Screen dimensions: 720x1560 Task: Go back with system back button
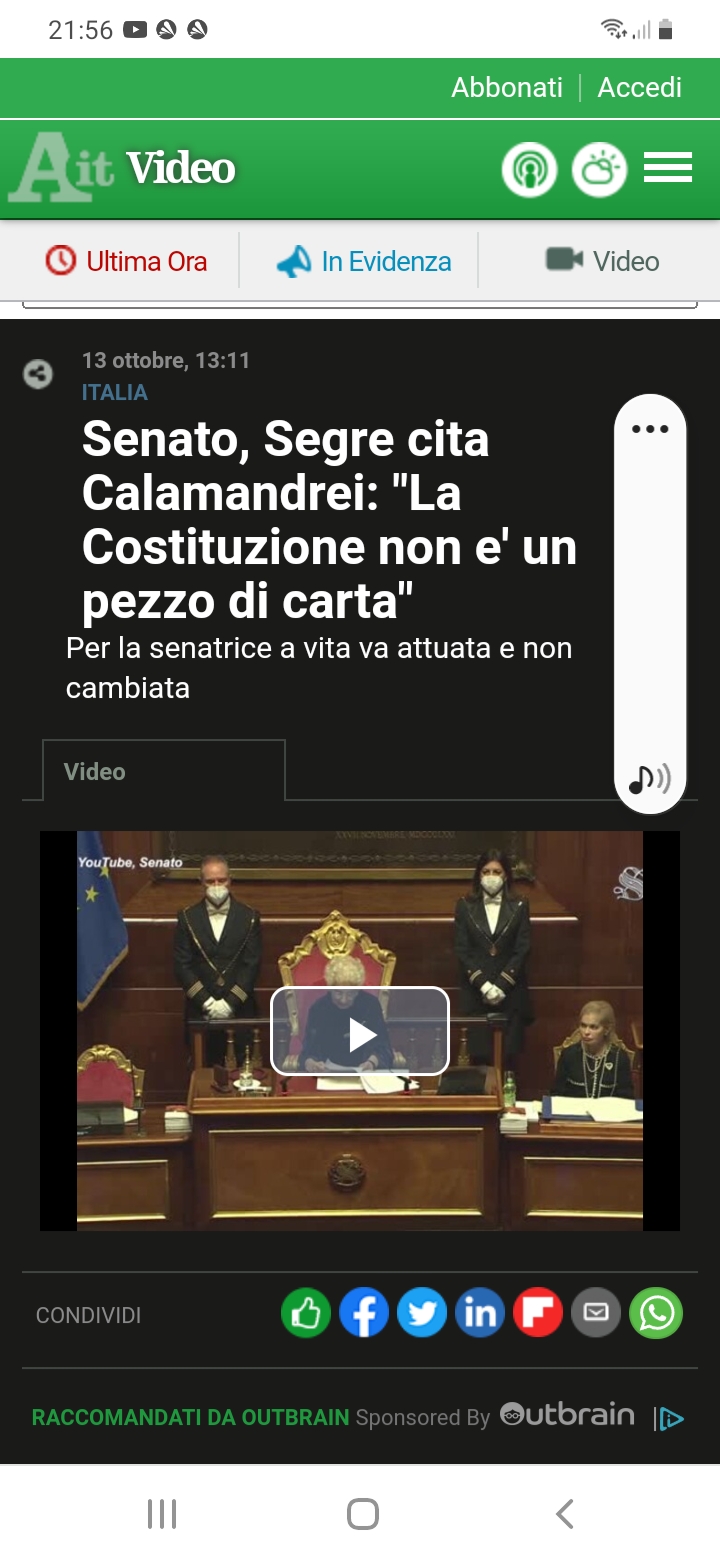[564, 1514]
